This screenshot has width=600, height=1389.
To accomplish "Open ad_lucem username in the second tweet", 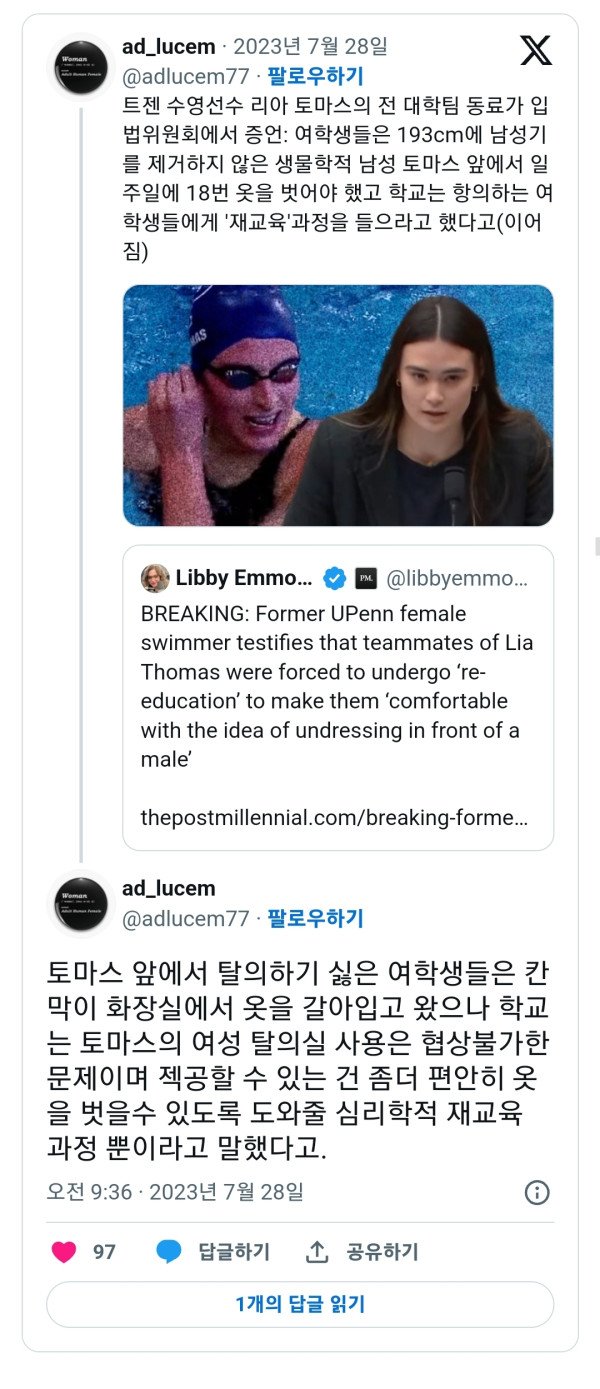I will pyautogui.click(x=168, y=888).
